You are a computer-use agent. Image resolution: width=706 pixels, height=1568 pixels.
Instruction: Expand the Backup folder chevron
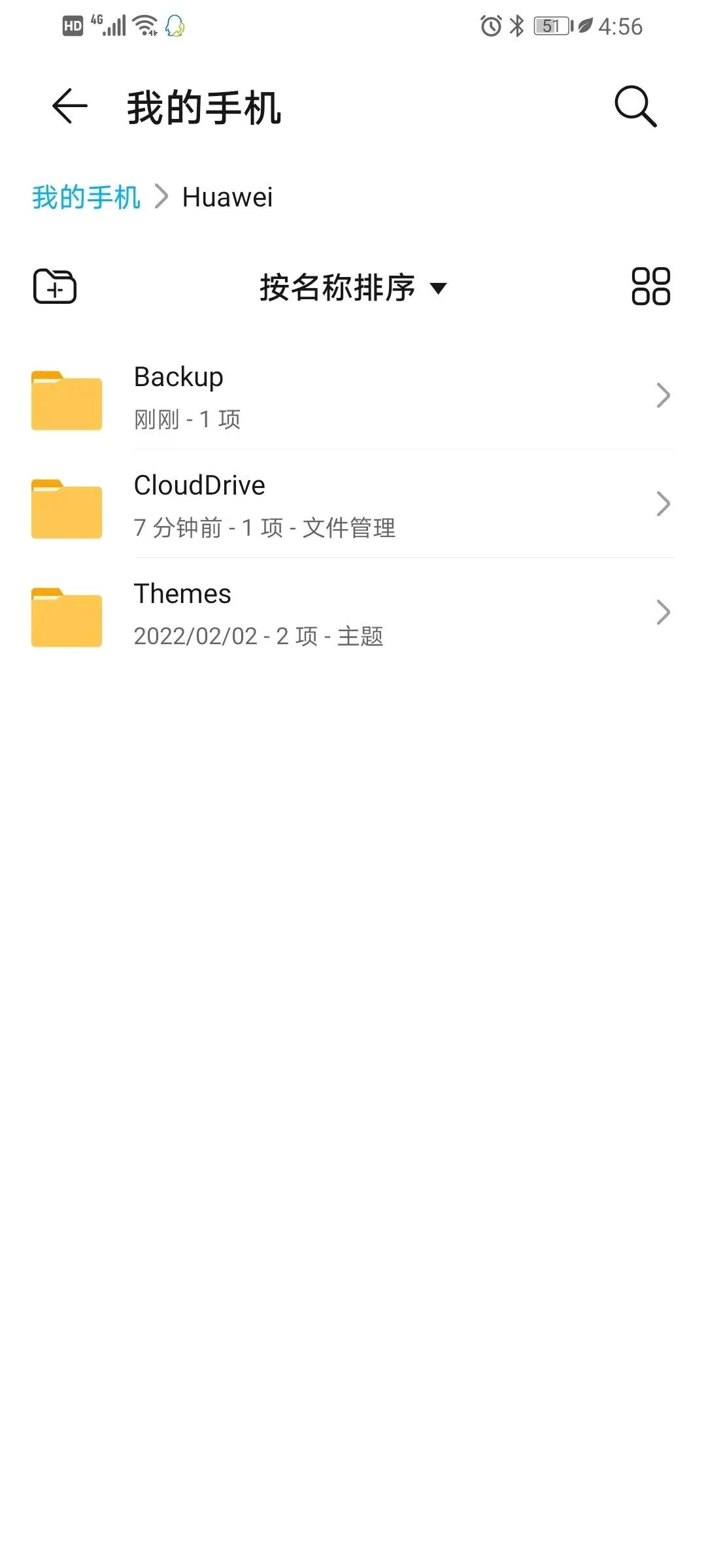[x=663, y=395]
